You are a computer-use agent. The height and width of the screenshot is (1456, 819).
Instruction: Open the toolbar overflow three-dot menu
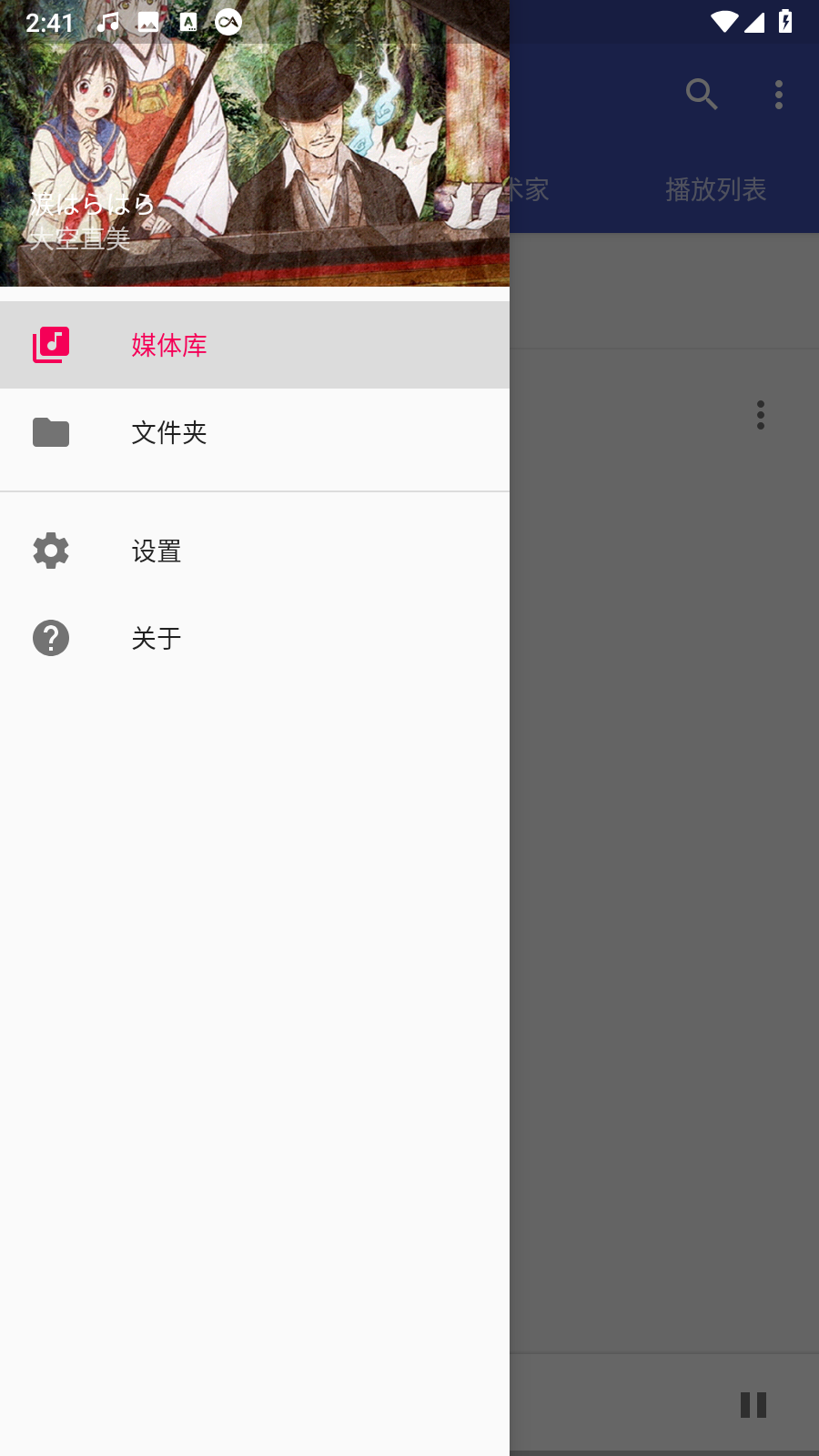(x=778, y=94)
